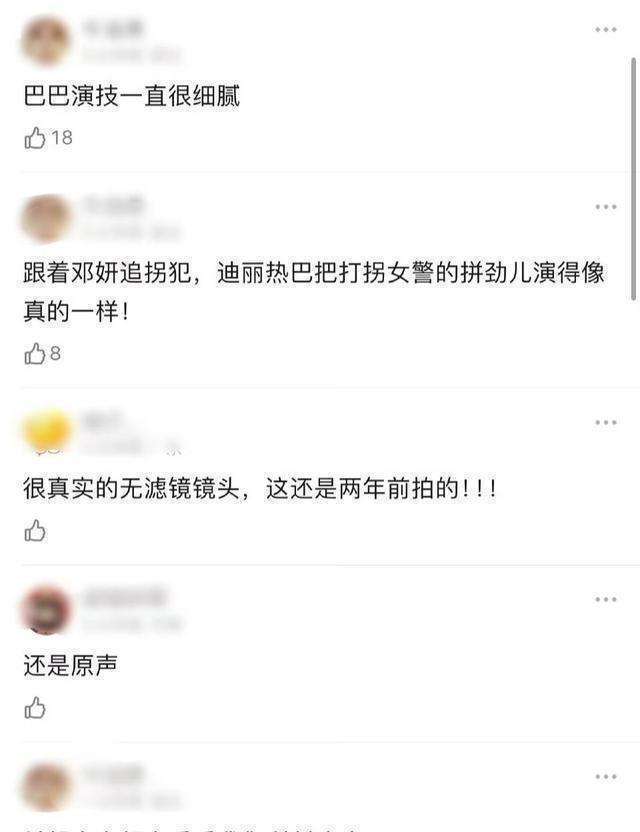Like the "很真实的无滤镜镜头" comment

coord(35,531)
